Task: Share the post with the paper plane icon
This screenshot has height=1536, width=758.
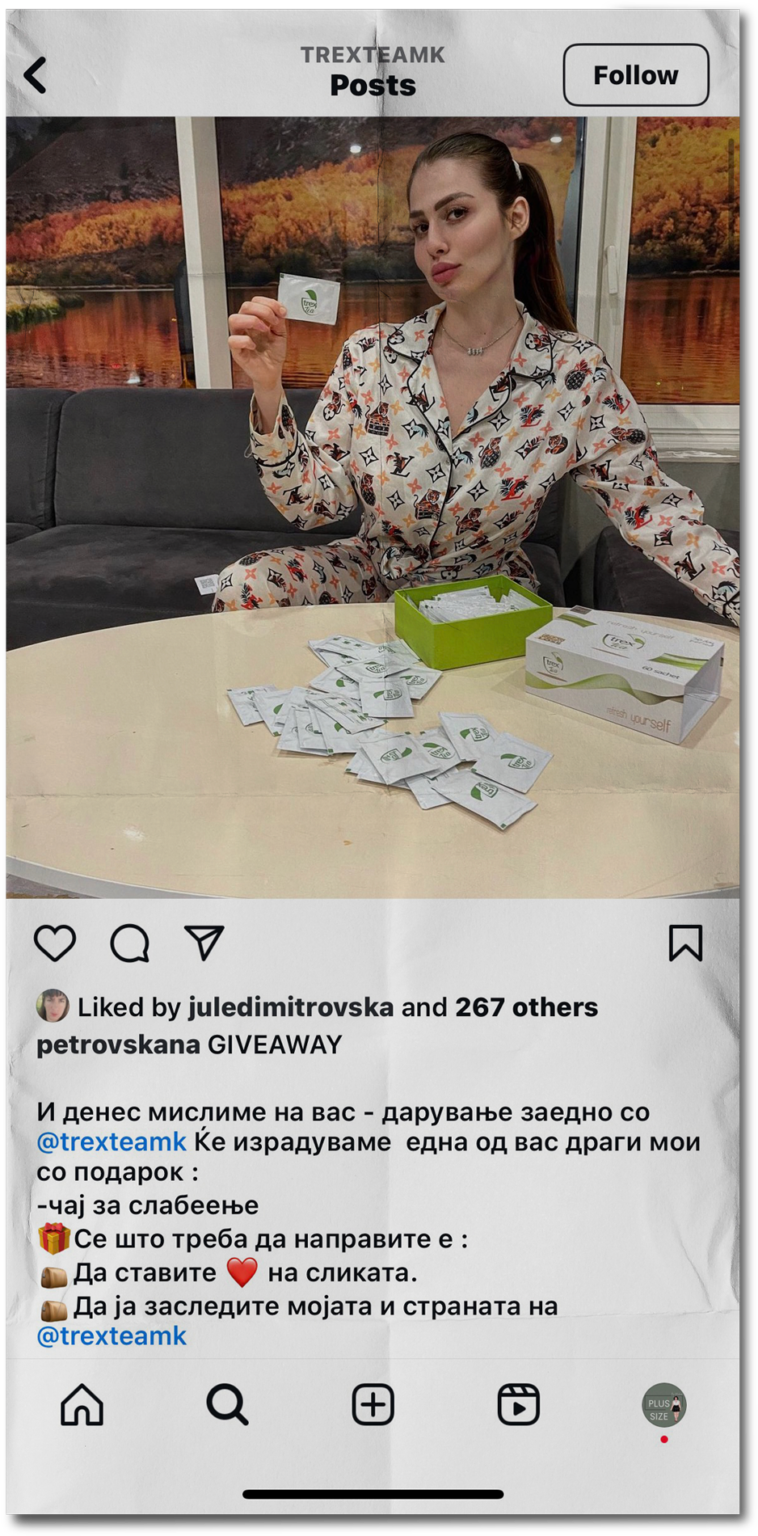Action: pos(204,942)
